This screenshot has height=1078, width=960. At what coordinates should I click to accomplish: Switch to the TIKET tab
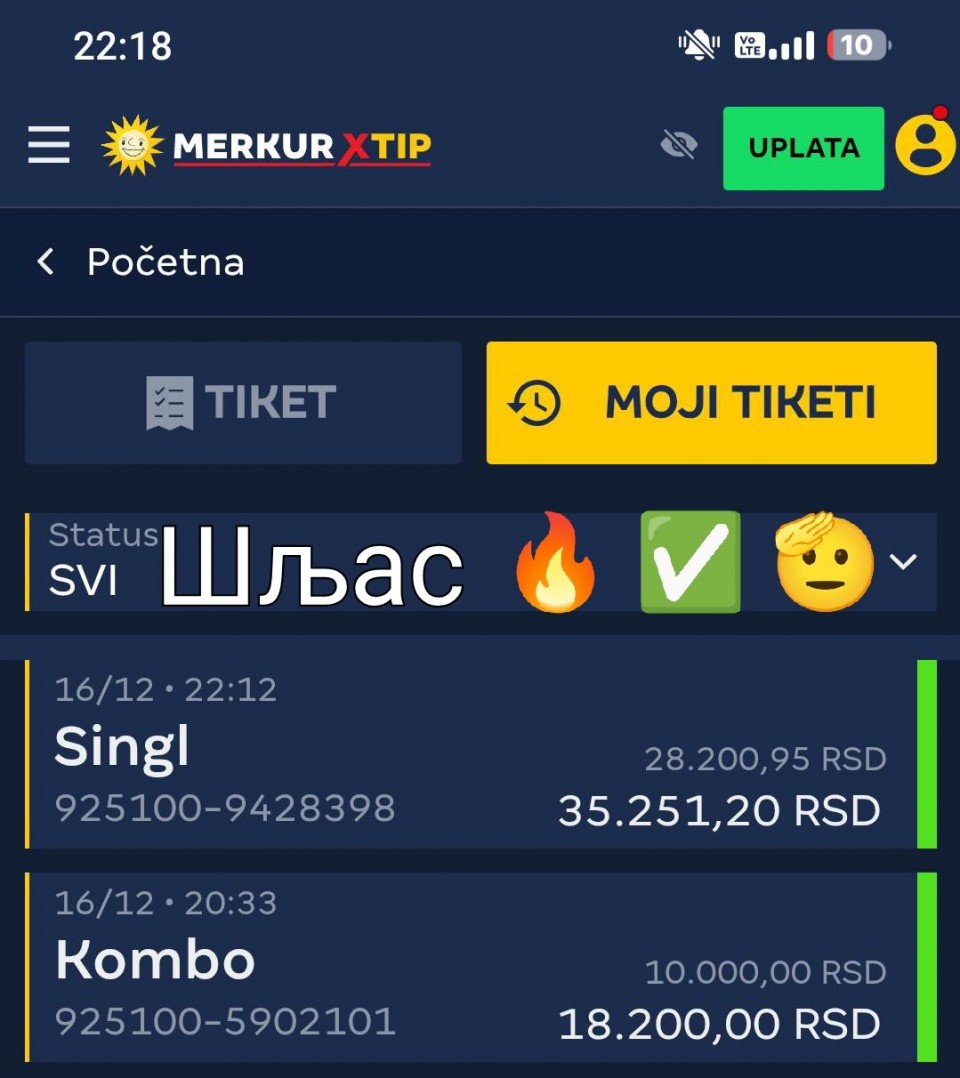point(243,403)
